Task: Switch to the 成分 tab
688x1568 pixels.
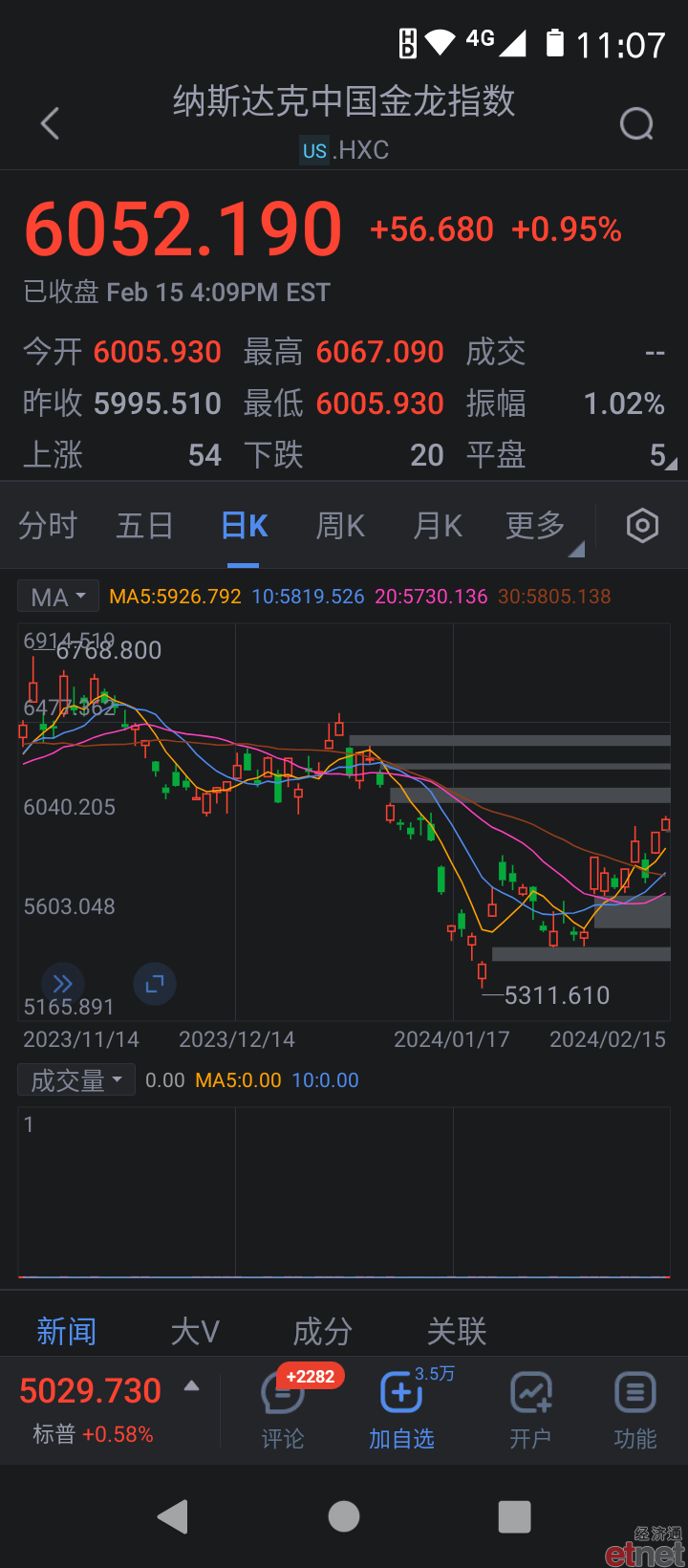Action: coord(323,1331)
